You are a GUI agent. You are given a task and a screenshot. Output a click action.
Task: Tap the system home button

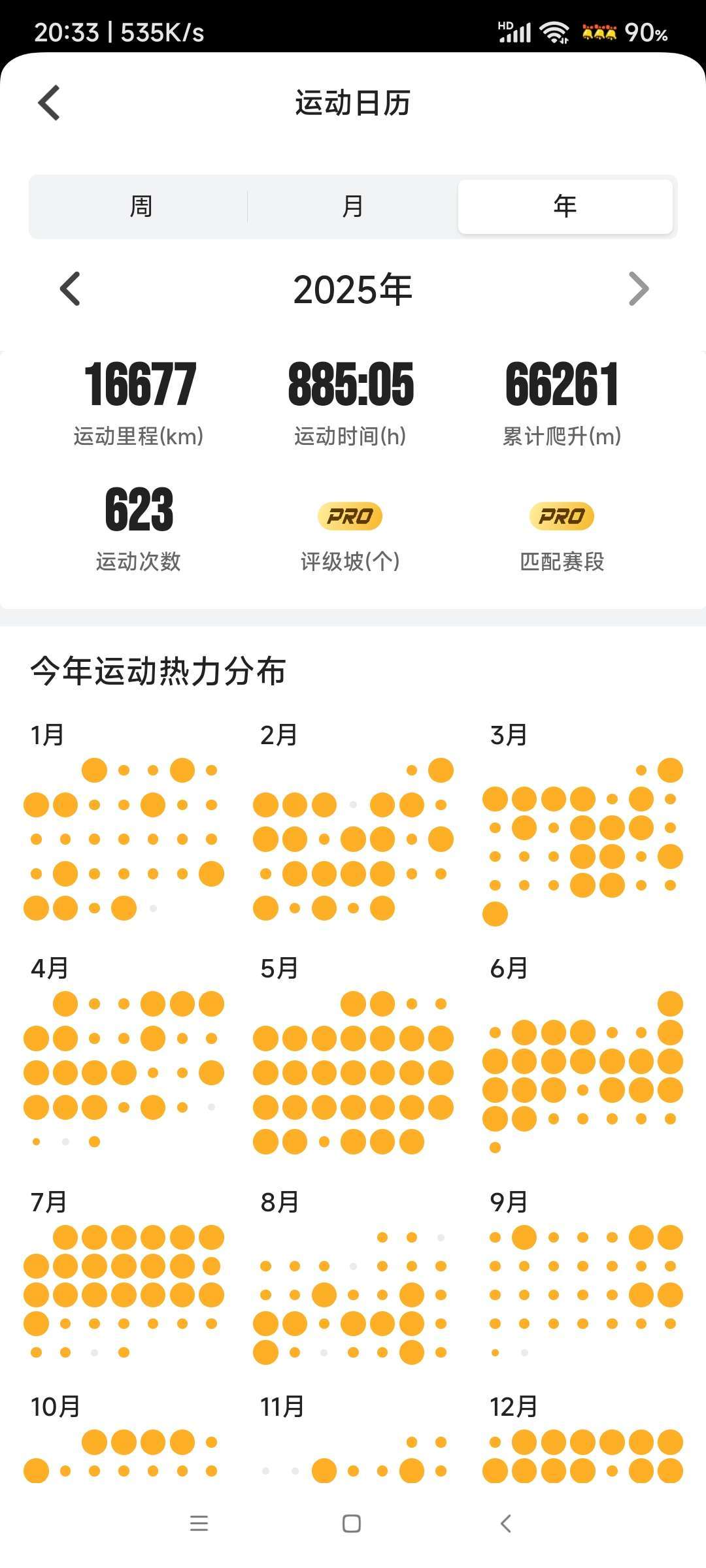pos(352,1524)
